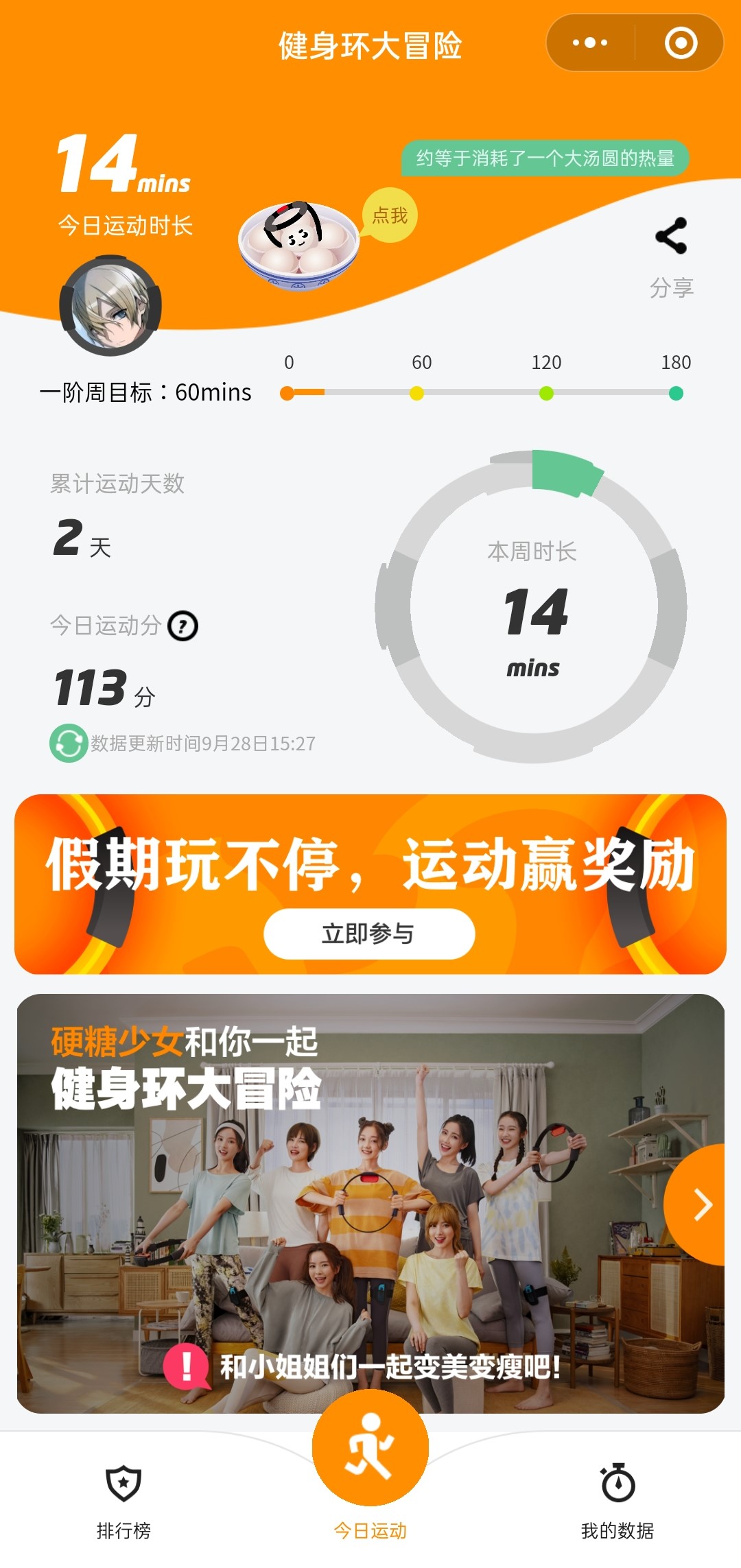Go to the next banner with the arrow
The width and height of the screenshot is (741, 1568).
tap(701, 1205)
